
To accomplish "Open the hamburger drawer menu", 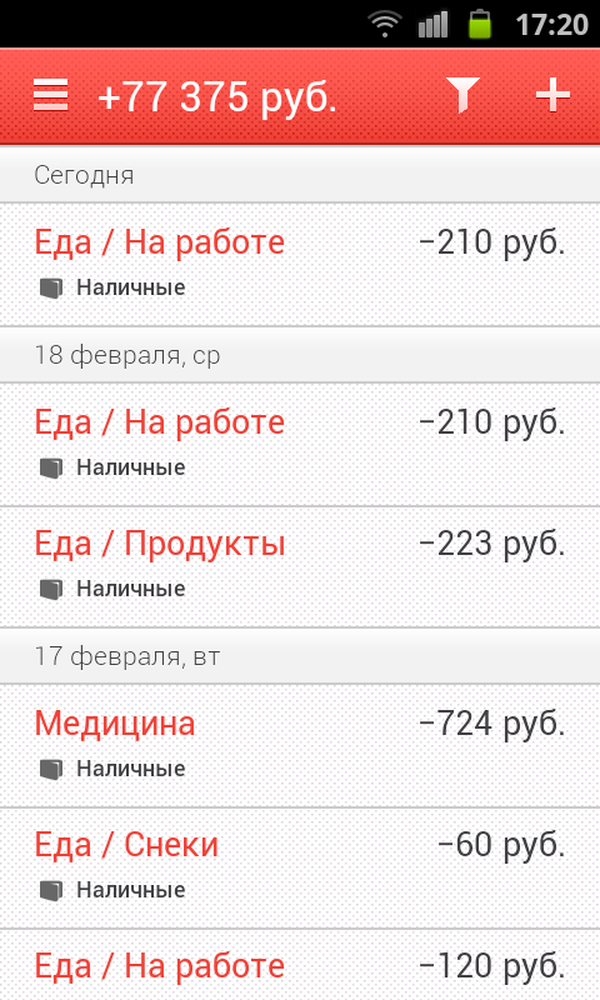I will (x=51, y=96).
